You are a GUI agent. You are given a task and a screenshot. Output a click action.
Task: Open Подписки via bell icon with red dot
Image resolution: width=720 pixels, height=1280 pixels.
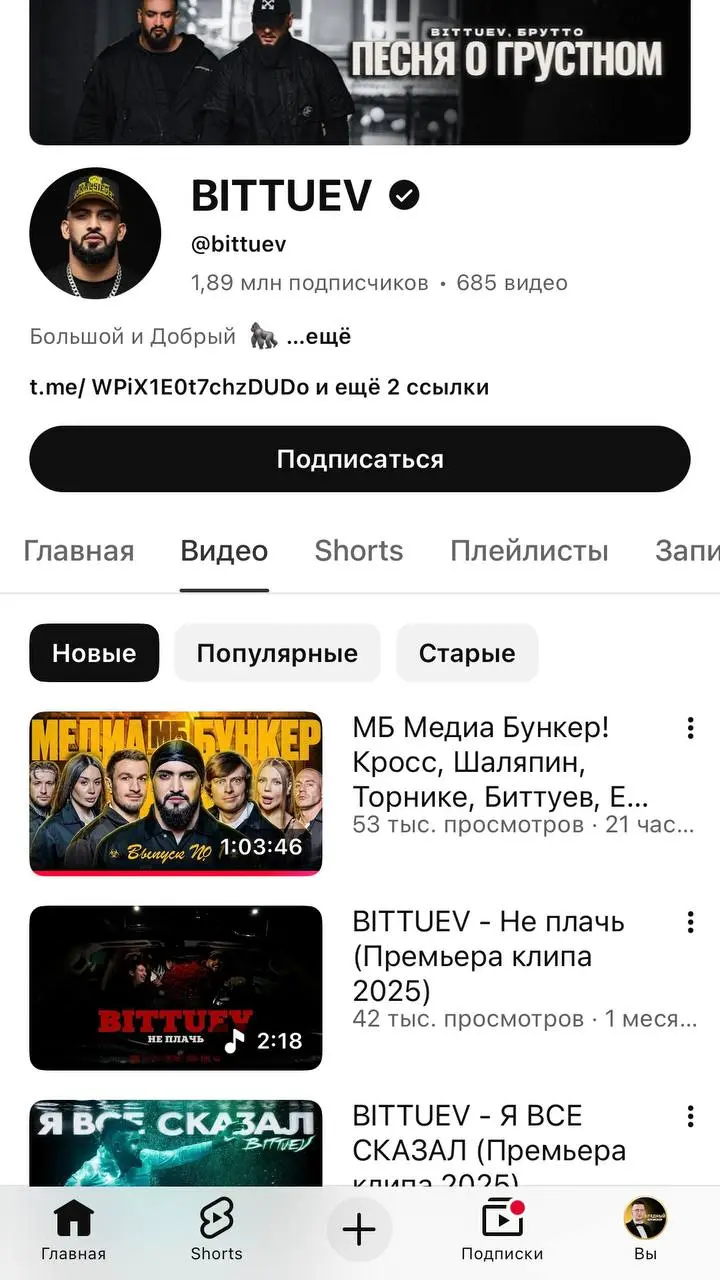click(x=502, y=1220)
